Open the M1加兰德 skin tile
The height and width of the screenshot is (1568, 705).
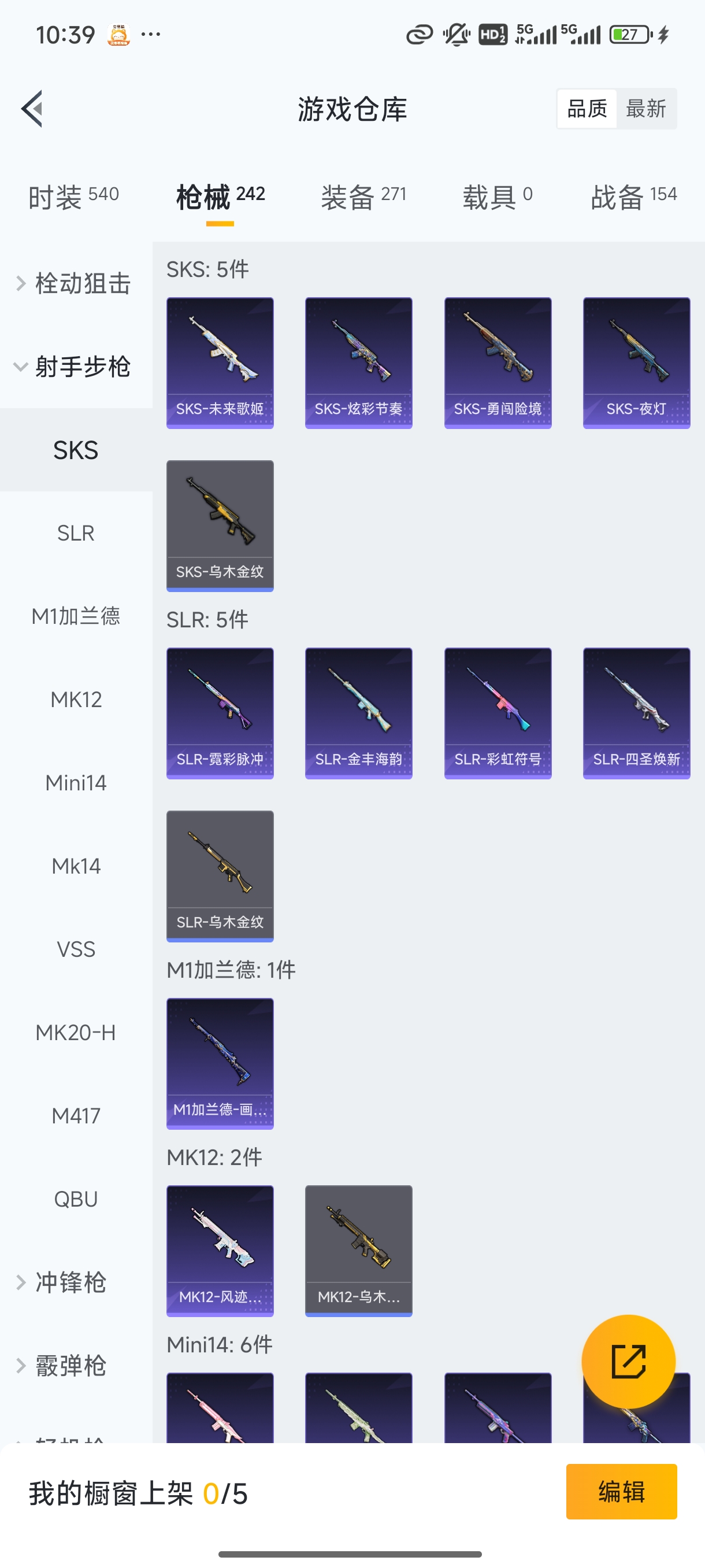[x=220, y=1063]
